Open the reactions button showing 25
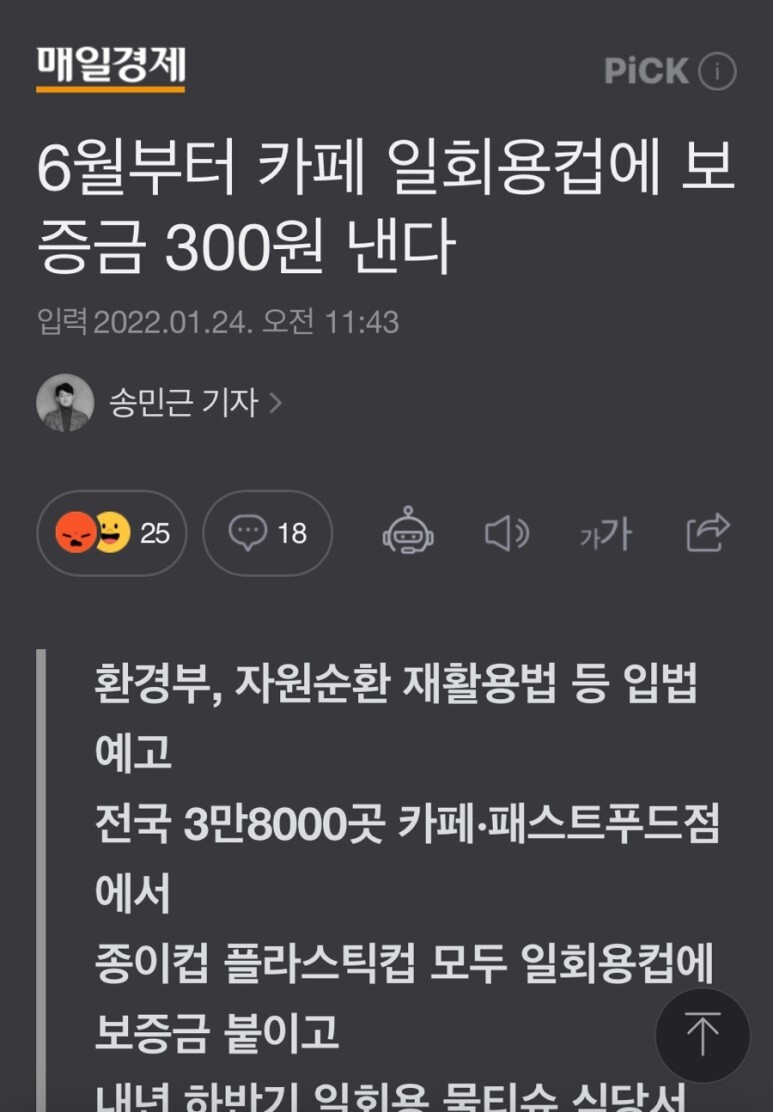Viewport: 773px width, 1112px height. (x=111, y=533)
